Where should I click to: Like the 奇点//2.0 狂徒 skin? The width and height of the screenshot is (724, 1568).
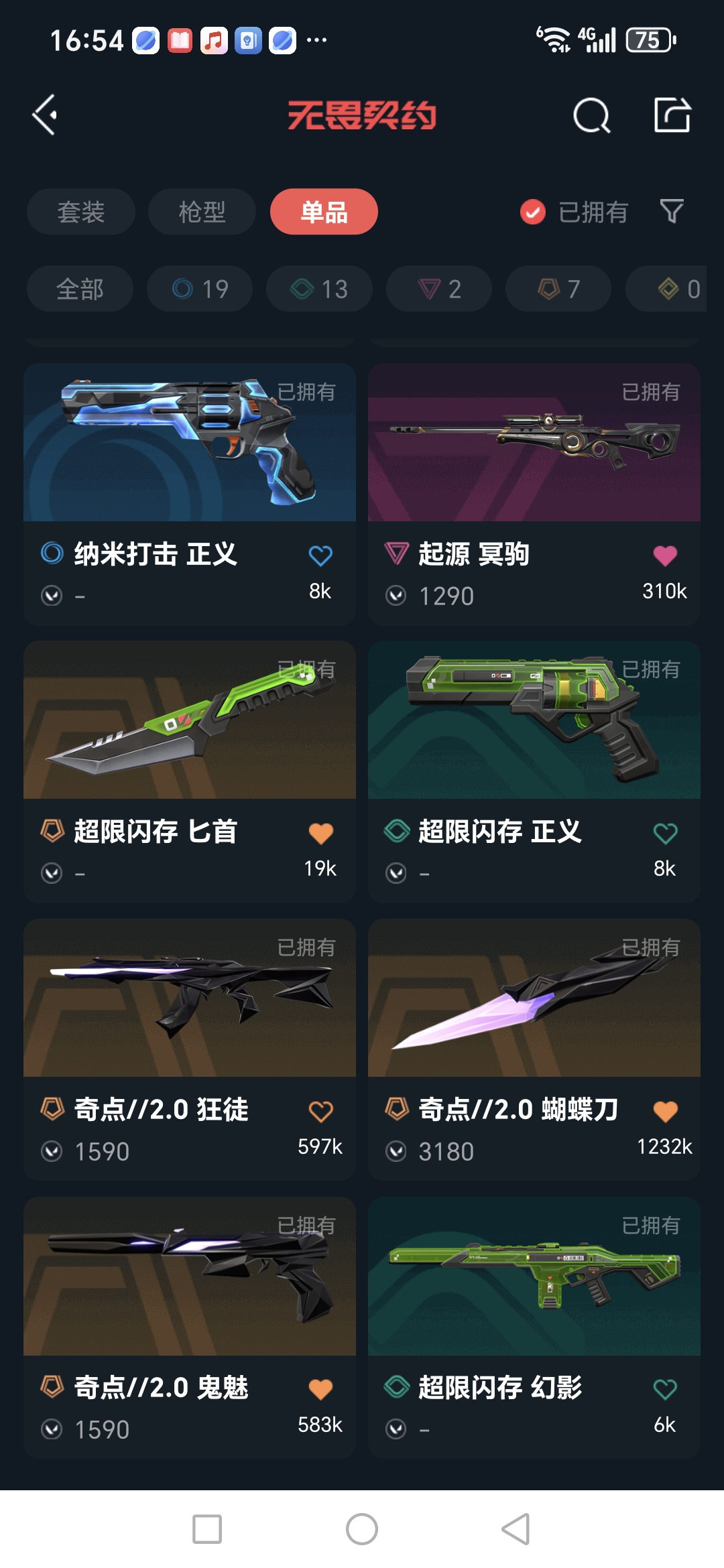click(320, 1111)
